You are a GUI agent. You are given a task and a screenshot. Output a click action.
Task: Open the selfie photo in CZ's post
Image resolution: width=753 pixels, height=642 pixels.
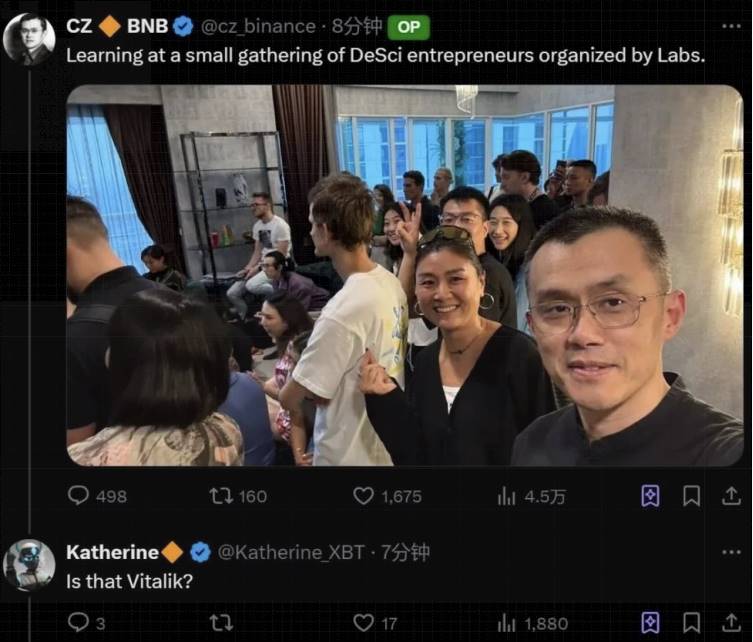(x=404, y=275)
